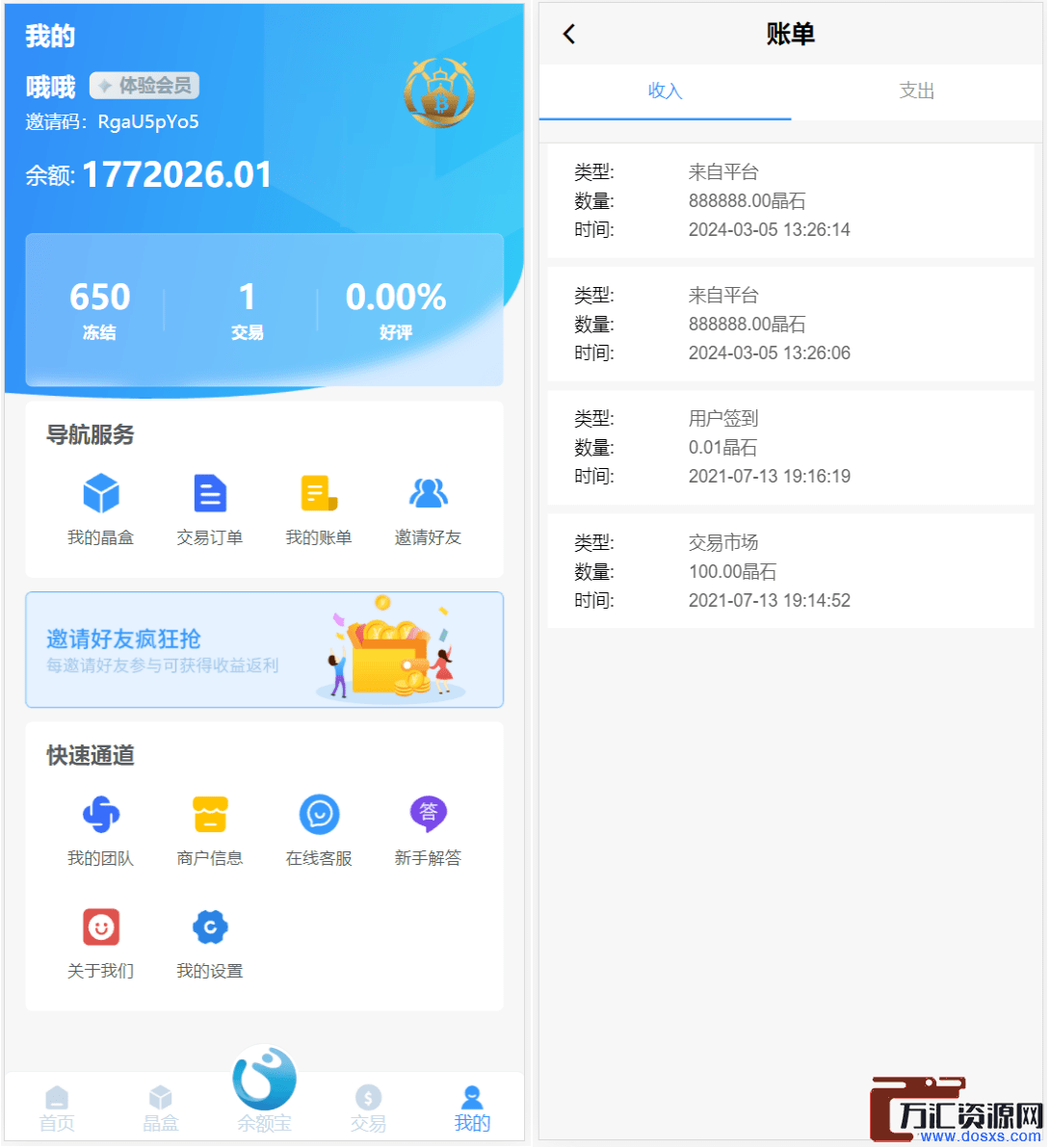Open 我的账单
1050x1148 pixels.
pyautogui.click(x=319, y=509)
